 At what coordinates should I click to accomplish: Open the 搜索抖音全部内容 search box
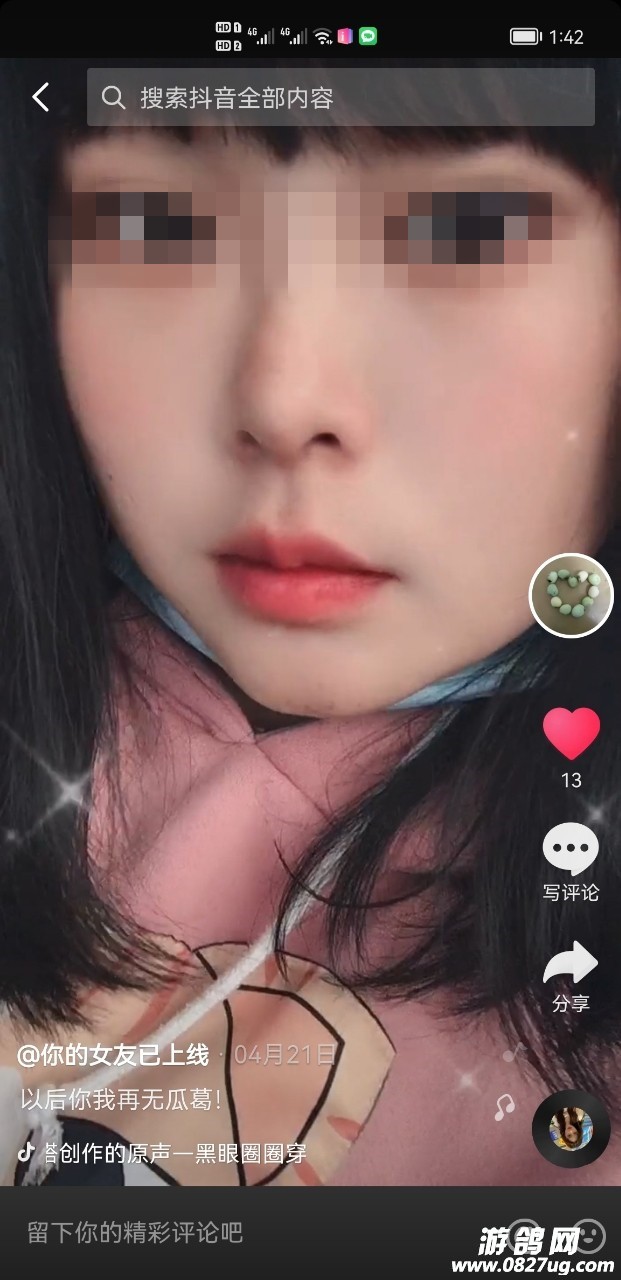coord(340,97)
